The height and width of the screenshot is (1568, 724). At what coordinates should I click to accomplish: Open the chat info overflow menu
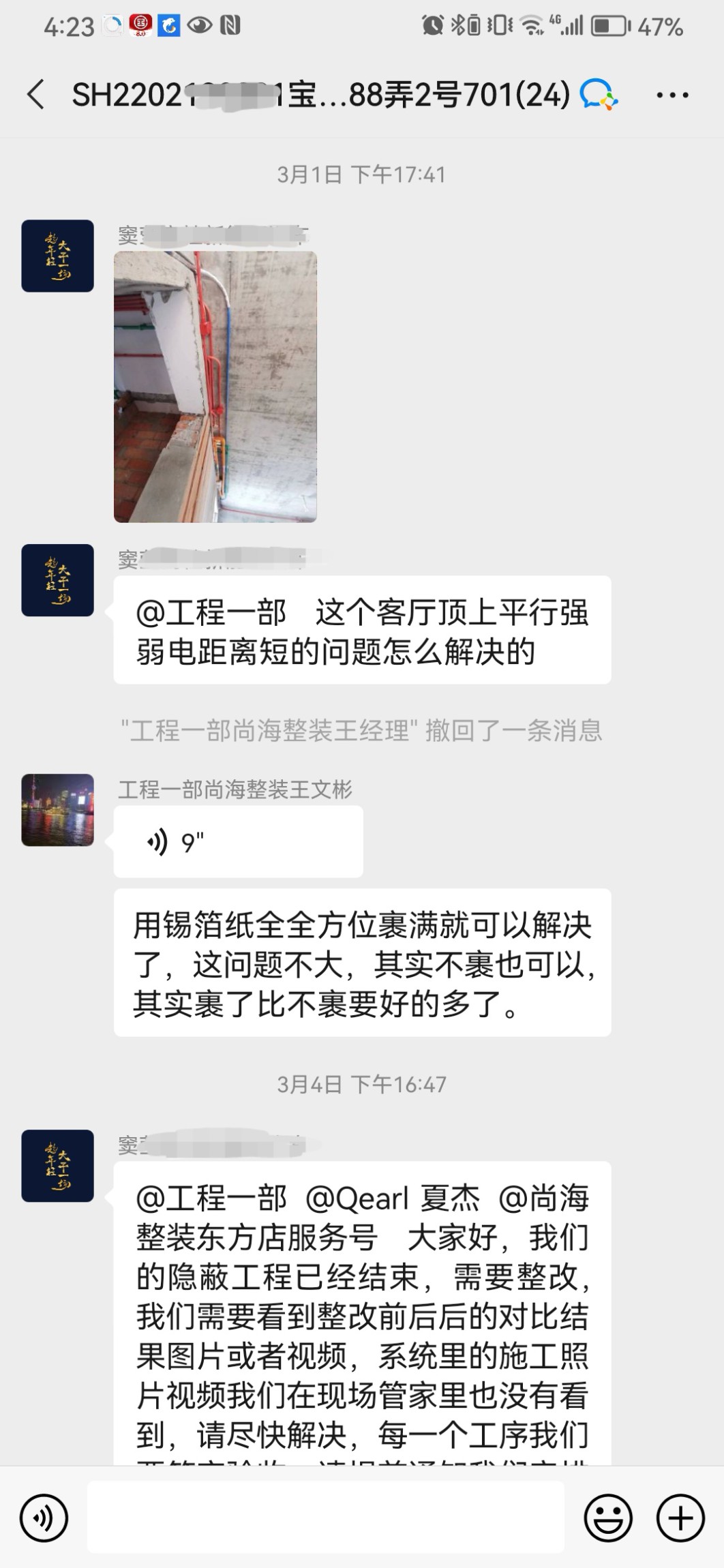[672, 95]
